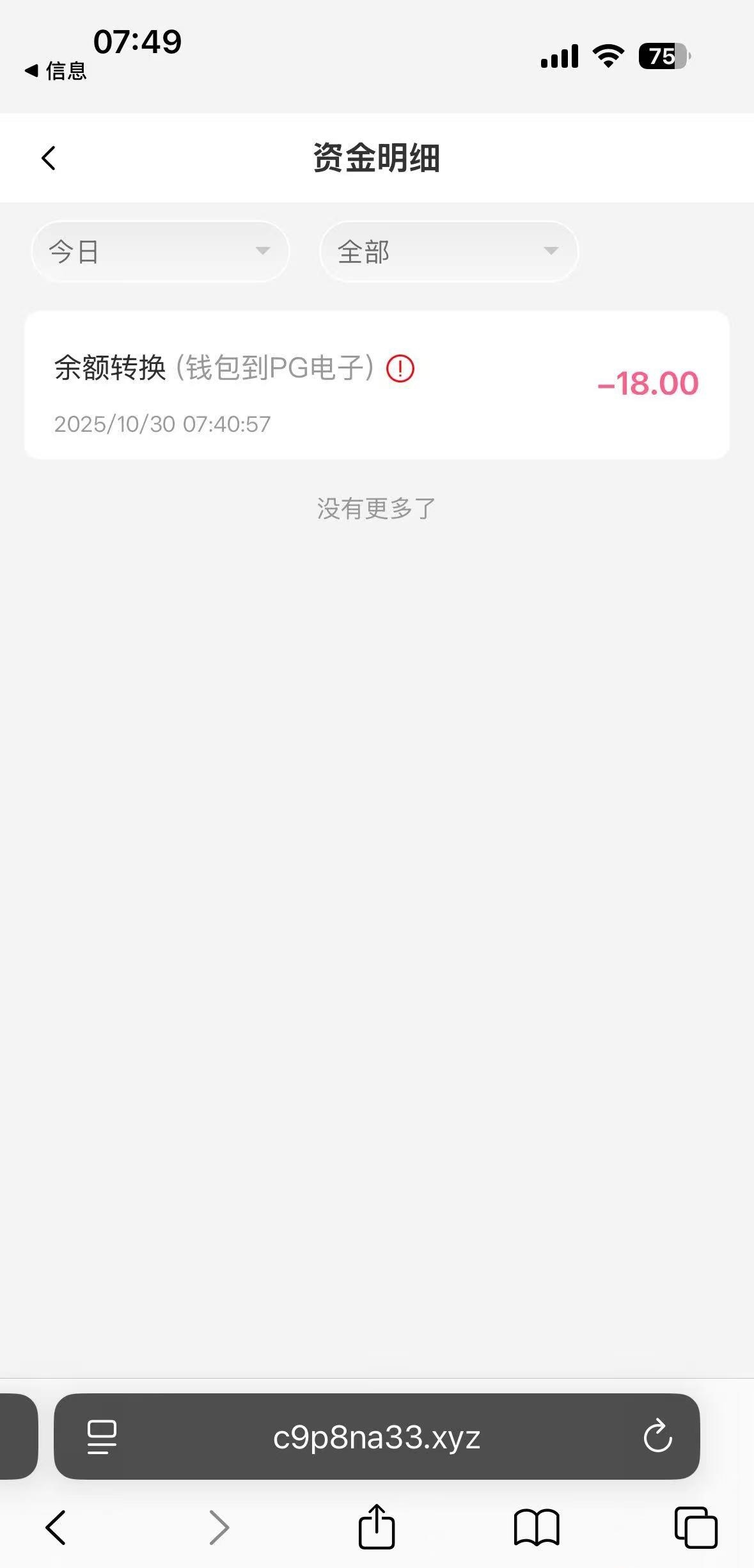The height and width of the screenshot is (1568, 754).
Task: Show all open browser tabs
Action: [x=696, y=1528]
